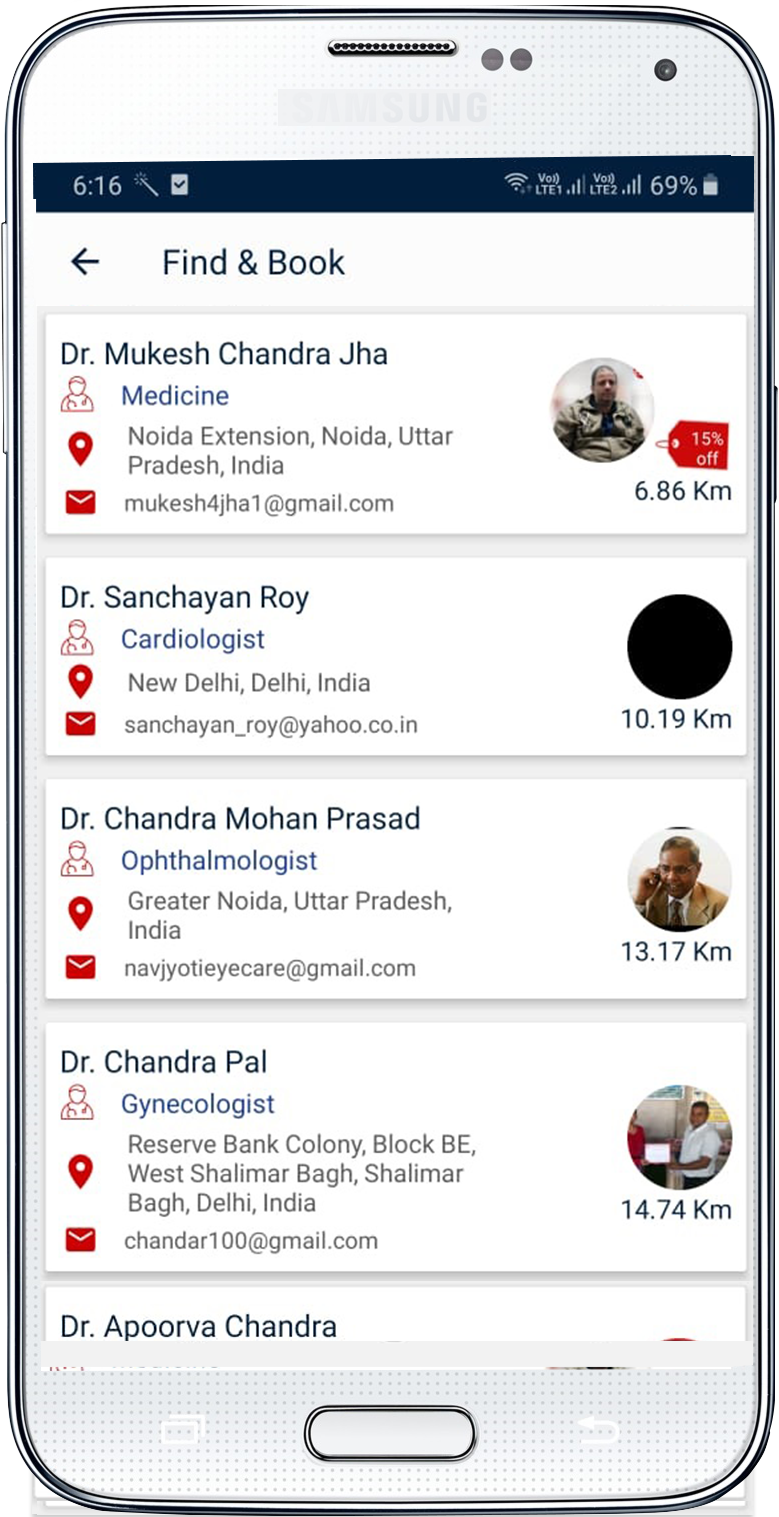
Task: View Dr. Chandra Pal, Gynecologist
Action: pos(395,1146)
